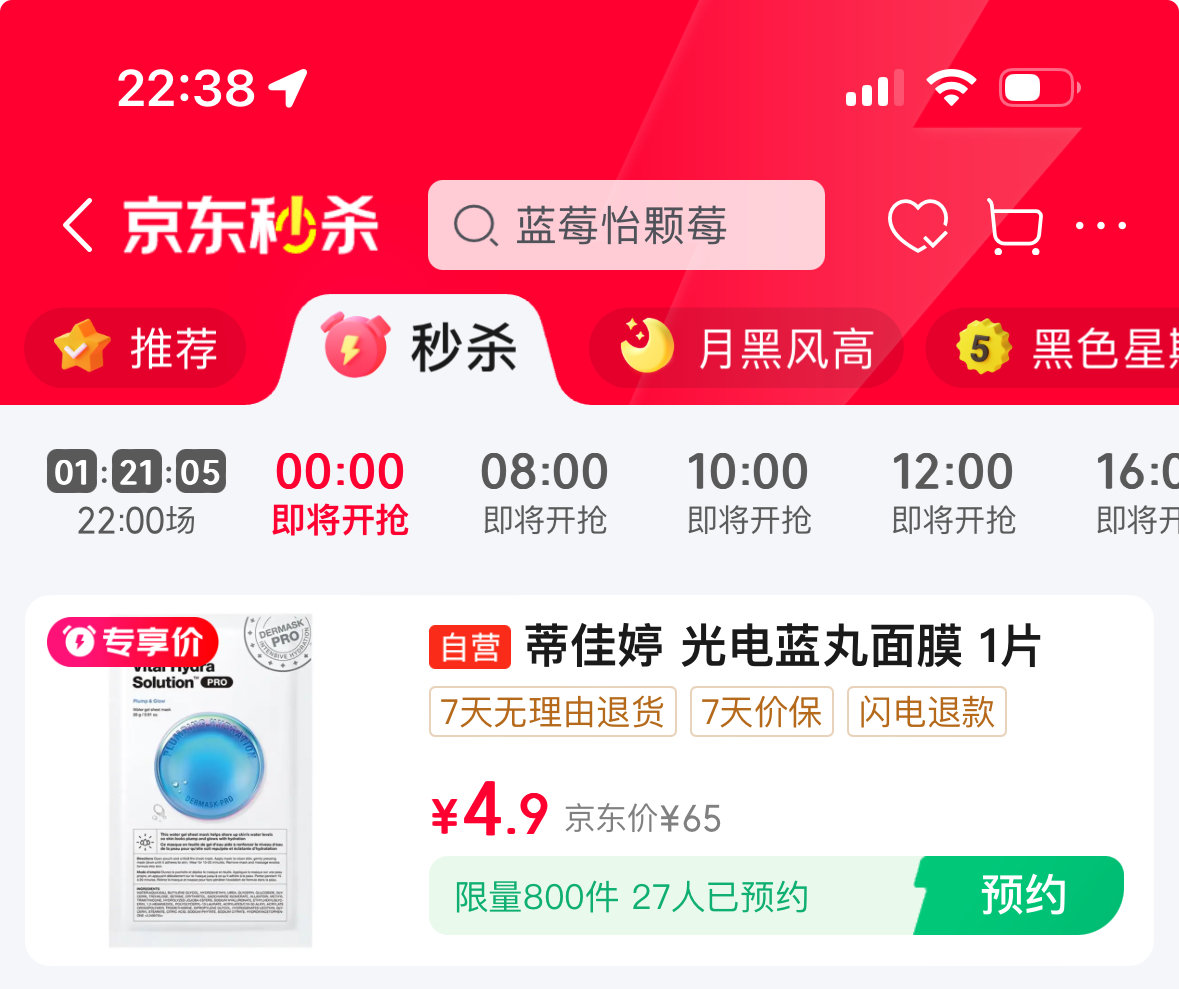
Task: Open the three-dot overflow menu
Action: pos(1101,225)
